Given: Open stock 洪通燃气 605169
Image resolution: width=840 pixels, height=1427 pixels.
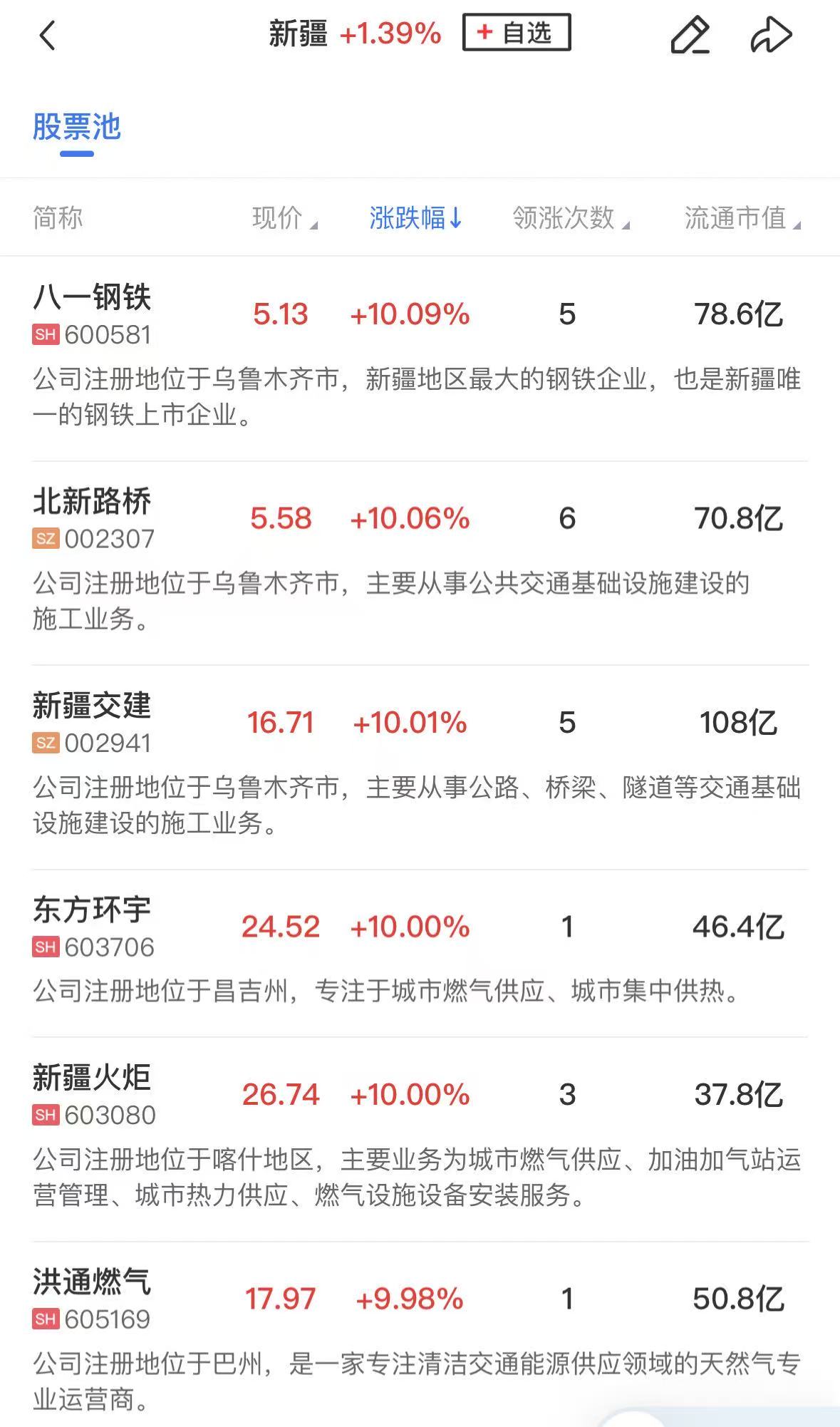Looking at the screenshot, I should point(93,1298).
